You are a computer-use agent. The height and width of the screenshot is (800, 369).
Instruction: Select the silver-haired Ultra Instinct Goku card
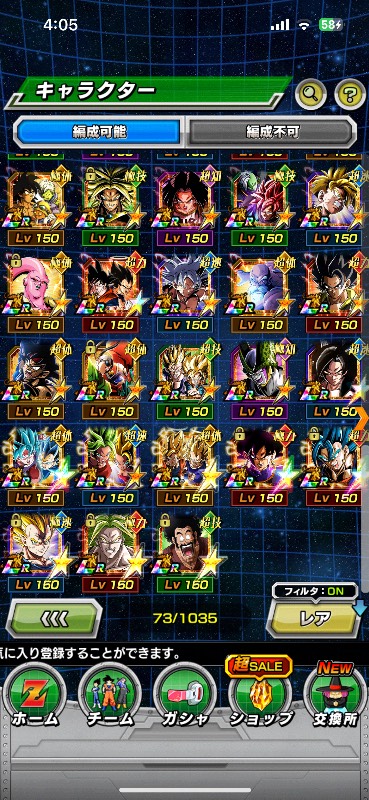point(184,293)
